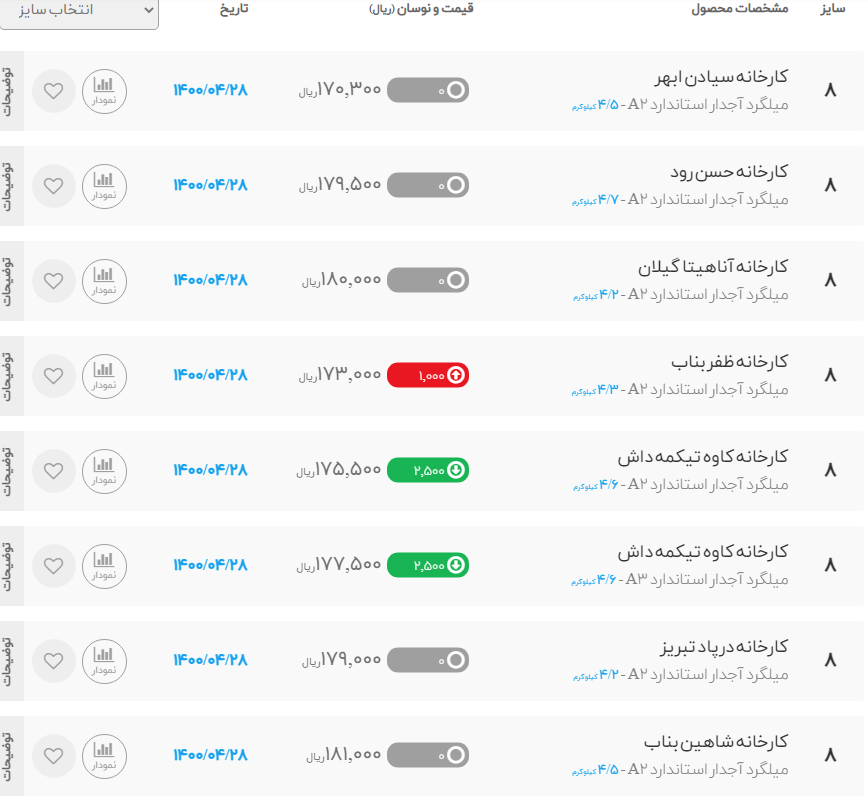Show the chart for کارخانه سیادن ابهر
The width and height of the screenshot is (868, 797).
coord(104,91)
